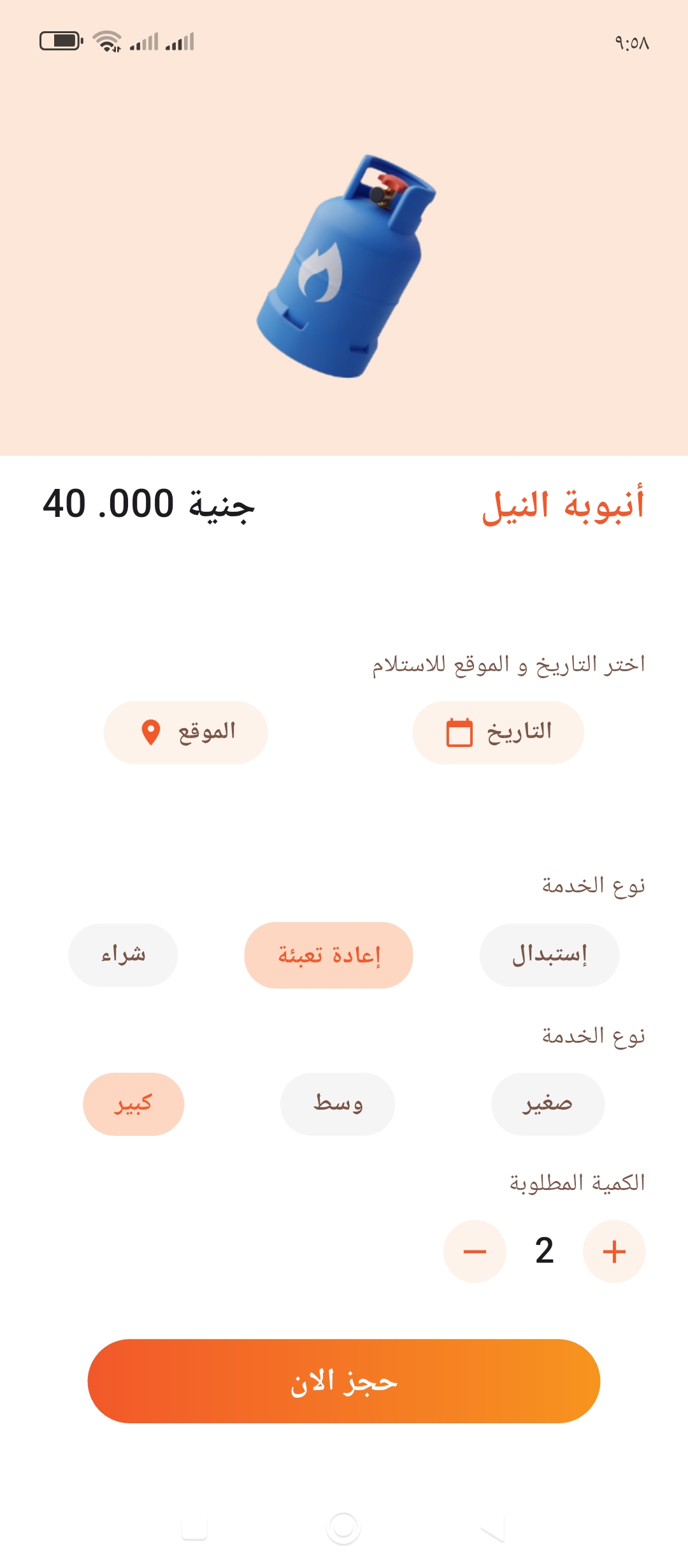Go back using system navigation triangle
688x1568 pixels.
coord(493,1528)
